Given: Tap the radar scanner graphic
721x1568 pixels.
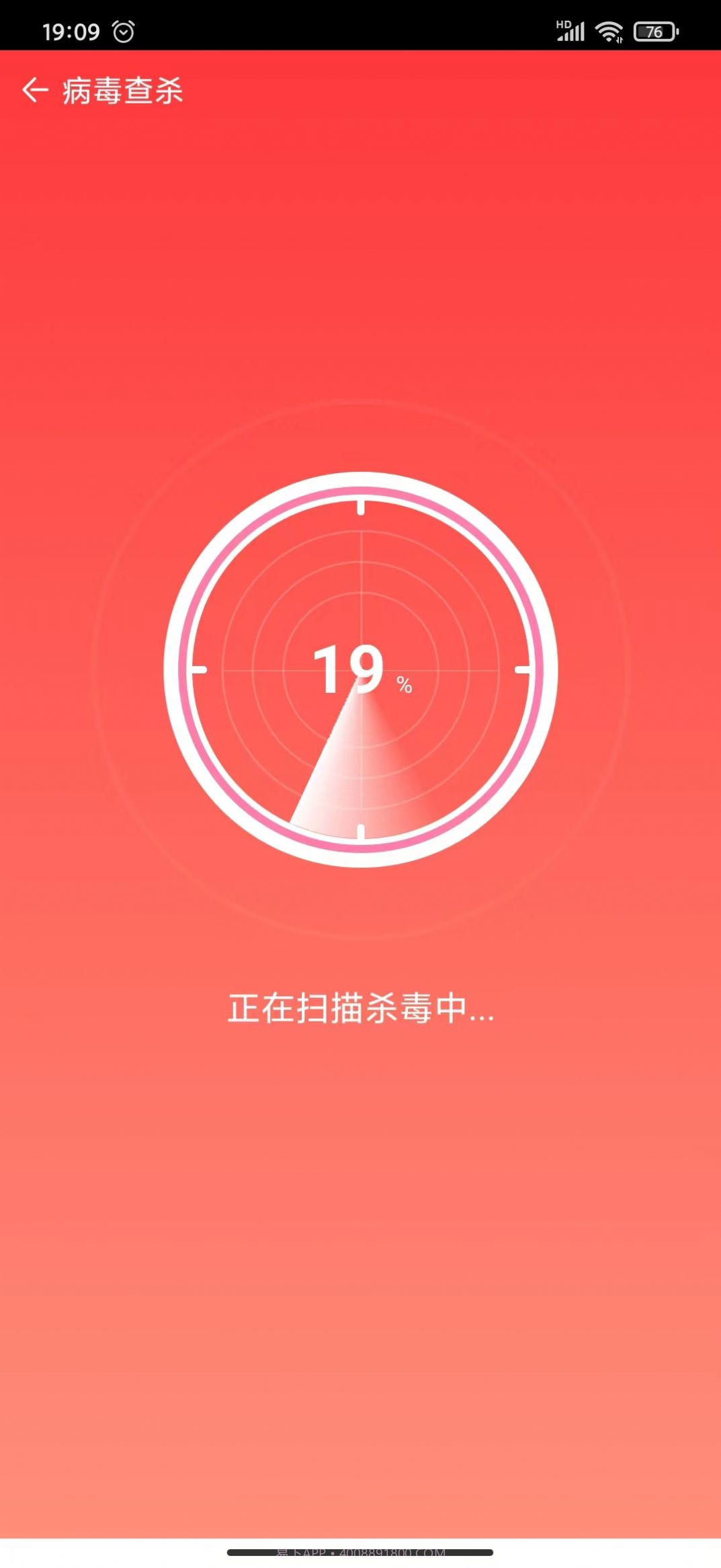Looking at the screenshot, I should coord(361,669).
